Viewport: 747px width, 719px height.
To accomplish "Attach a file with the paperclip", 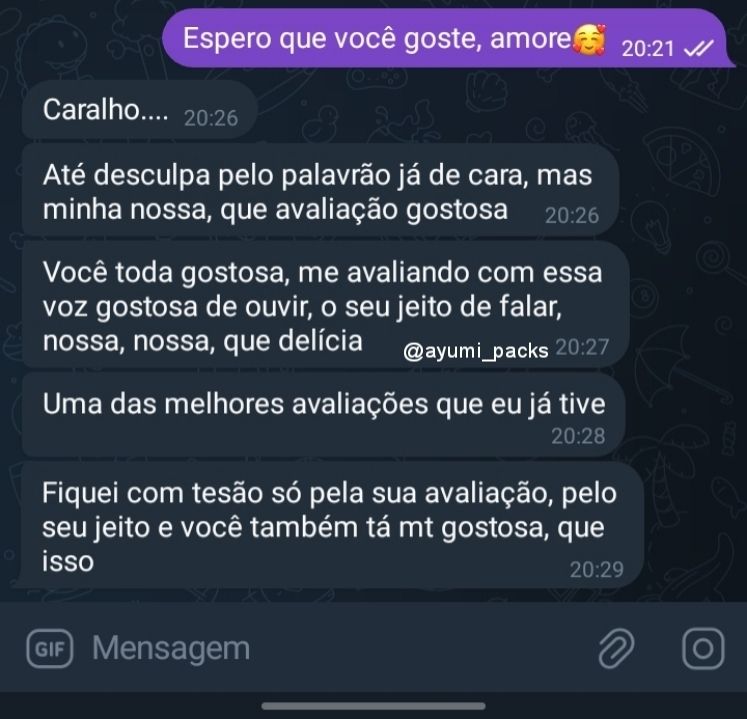I will (616, 649).
